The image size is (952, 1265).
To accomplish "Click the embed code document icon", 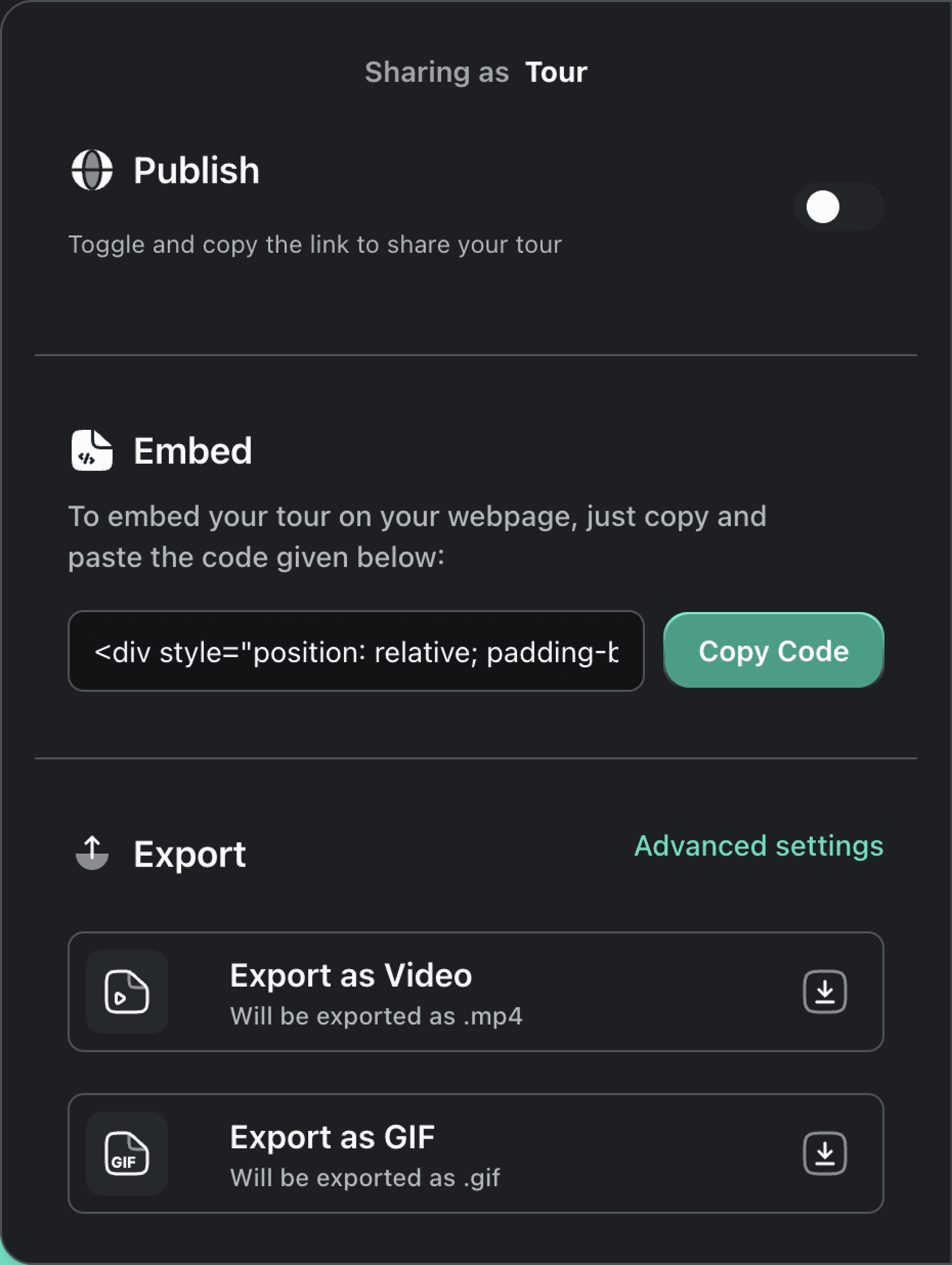I will click(x=91, y=450).
